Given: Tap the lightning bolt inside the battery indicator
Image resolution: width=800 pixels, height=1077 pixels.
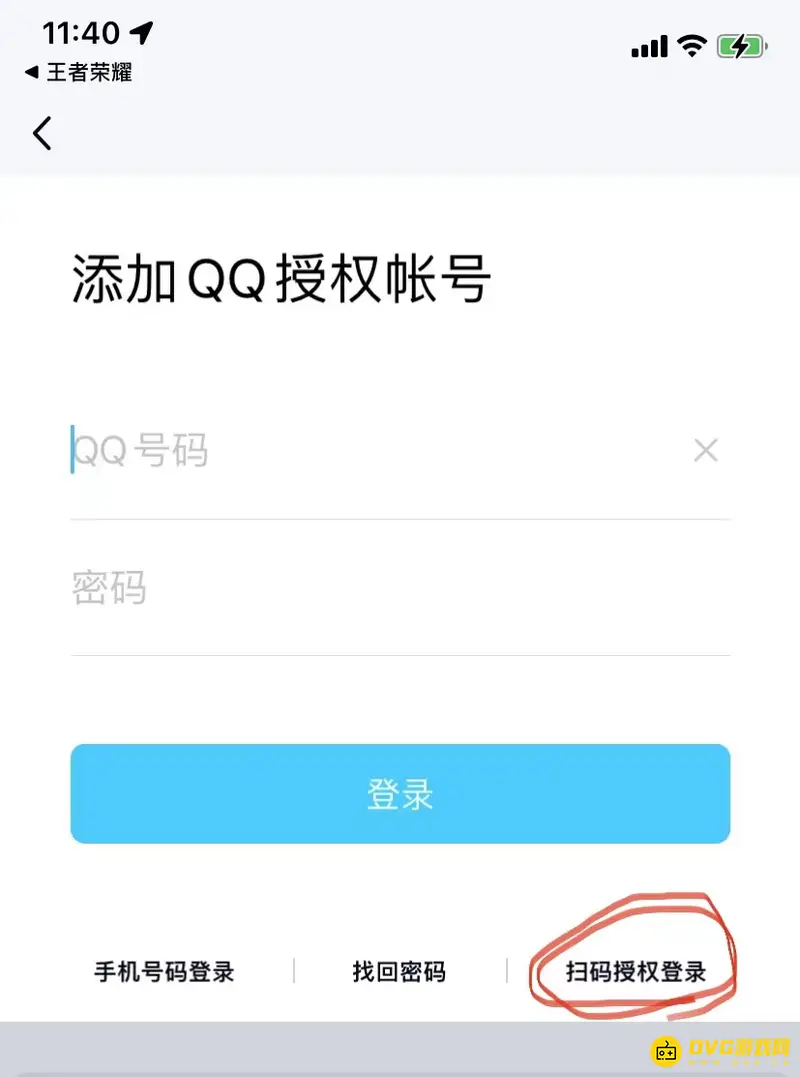Looking at the screenshot, I should tap(740, 46).
